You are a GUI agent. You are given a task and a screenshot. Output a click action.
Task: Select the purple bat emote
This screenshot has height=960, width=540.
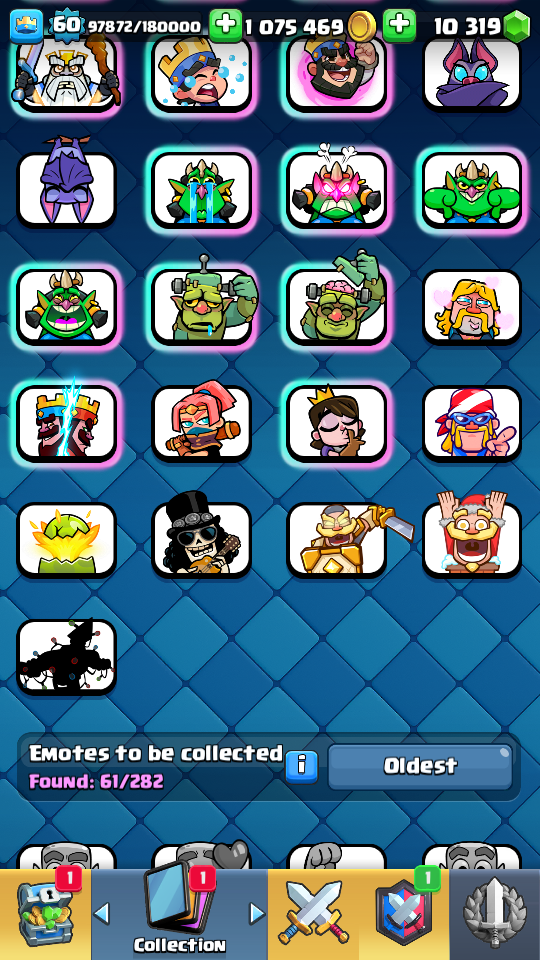click(x=472, y=73)
